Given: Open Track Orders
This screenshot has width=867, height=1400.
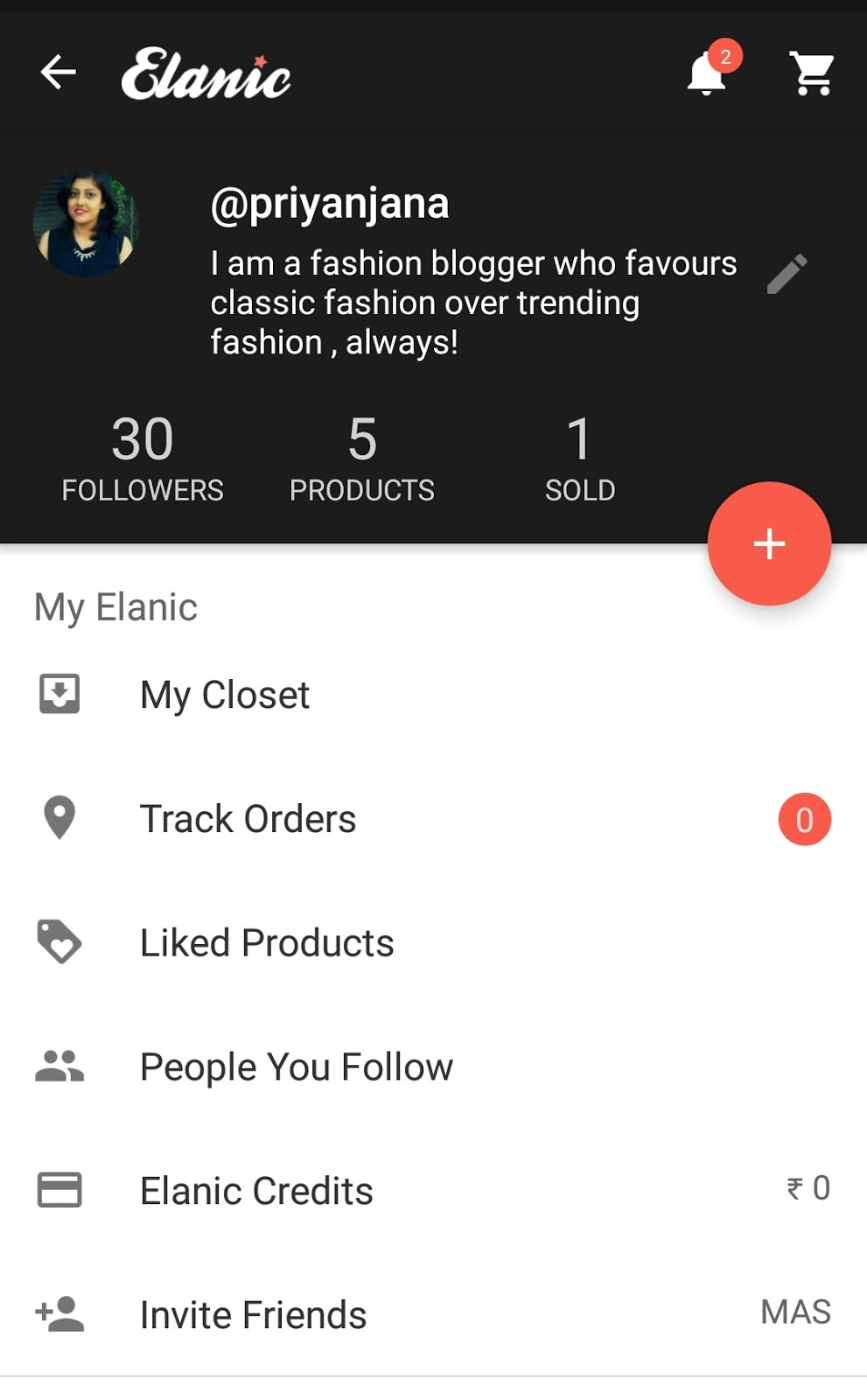Looking at the screenshot, I should (x=248, y=820).
